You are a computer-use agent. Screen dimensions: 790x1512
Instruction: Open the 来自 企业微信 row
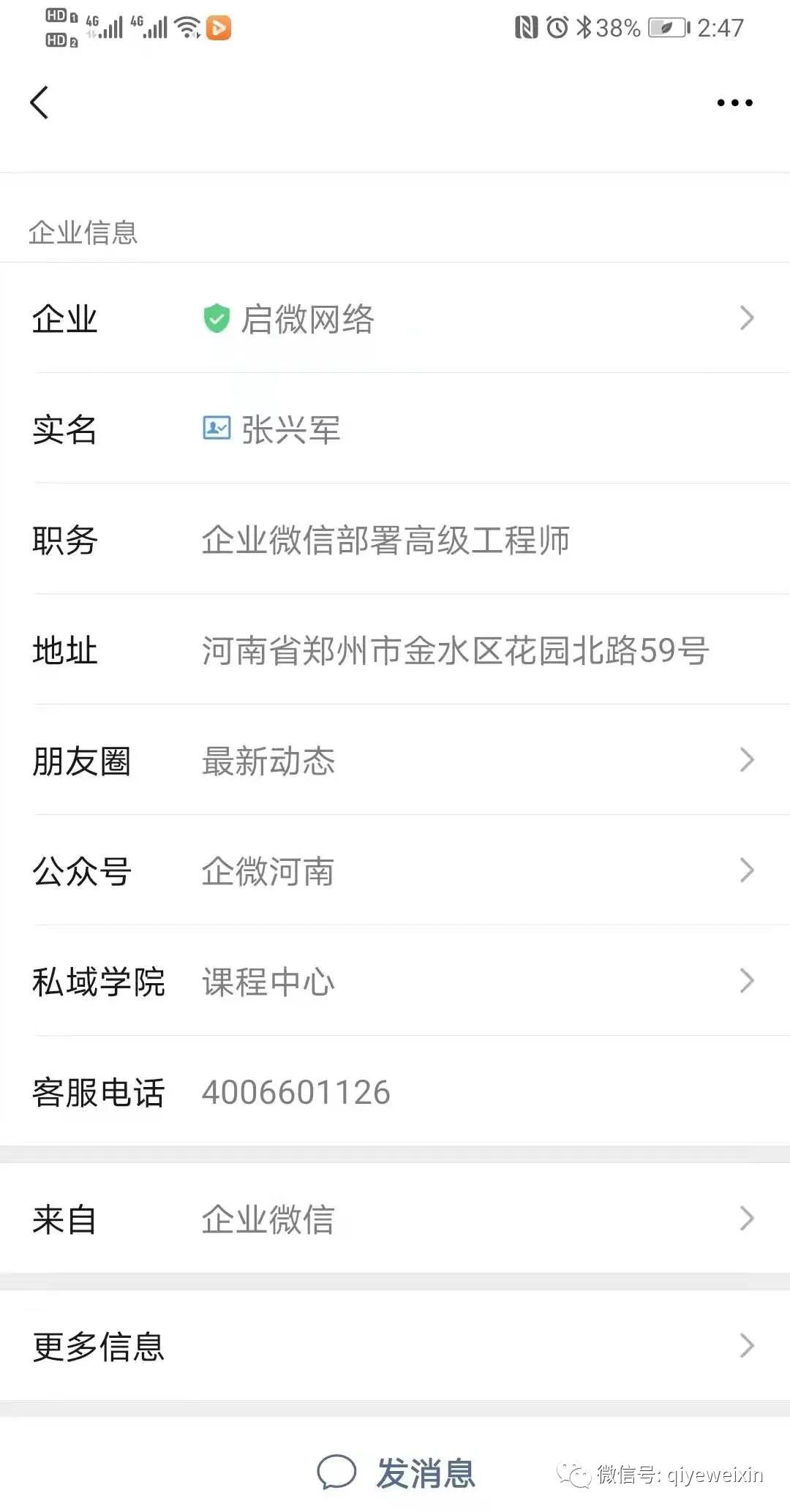tap(395, 1219)
